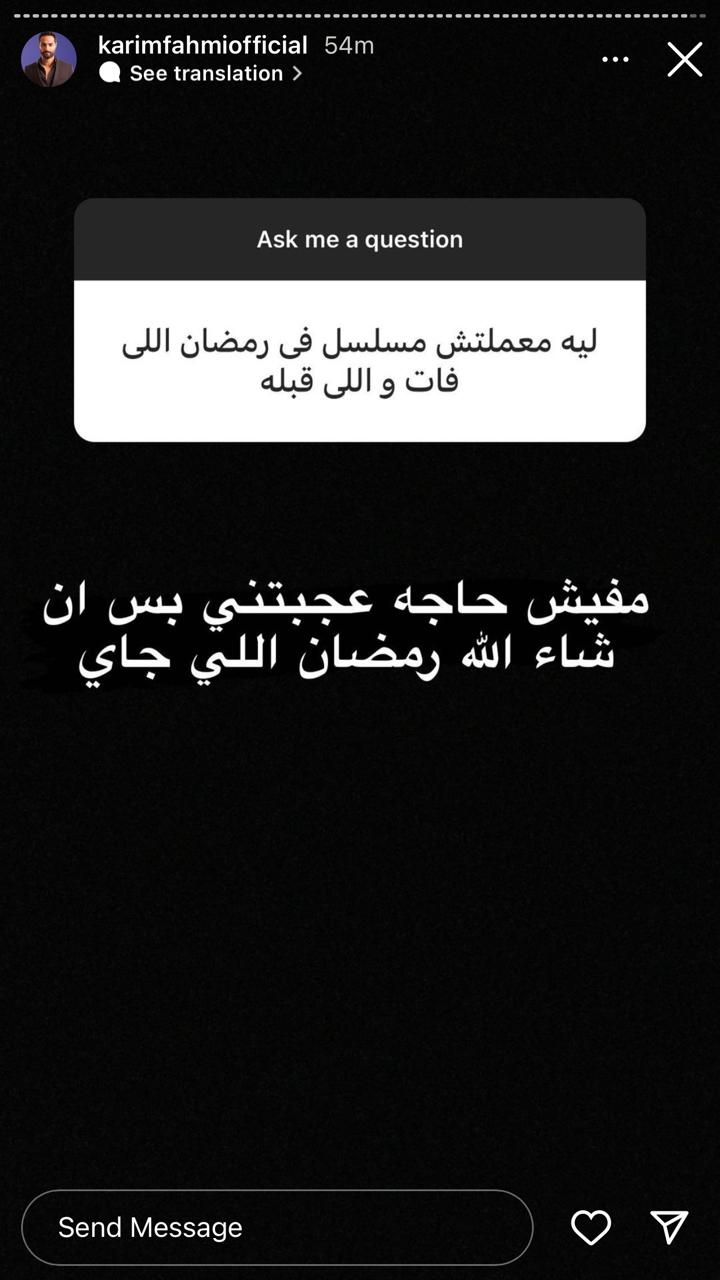
Task: Tap the Send Message field
Action: coord(277,1227)
